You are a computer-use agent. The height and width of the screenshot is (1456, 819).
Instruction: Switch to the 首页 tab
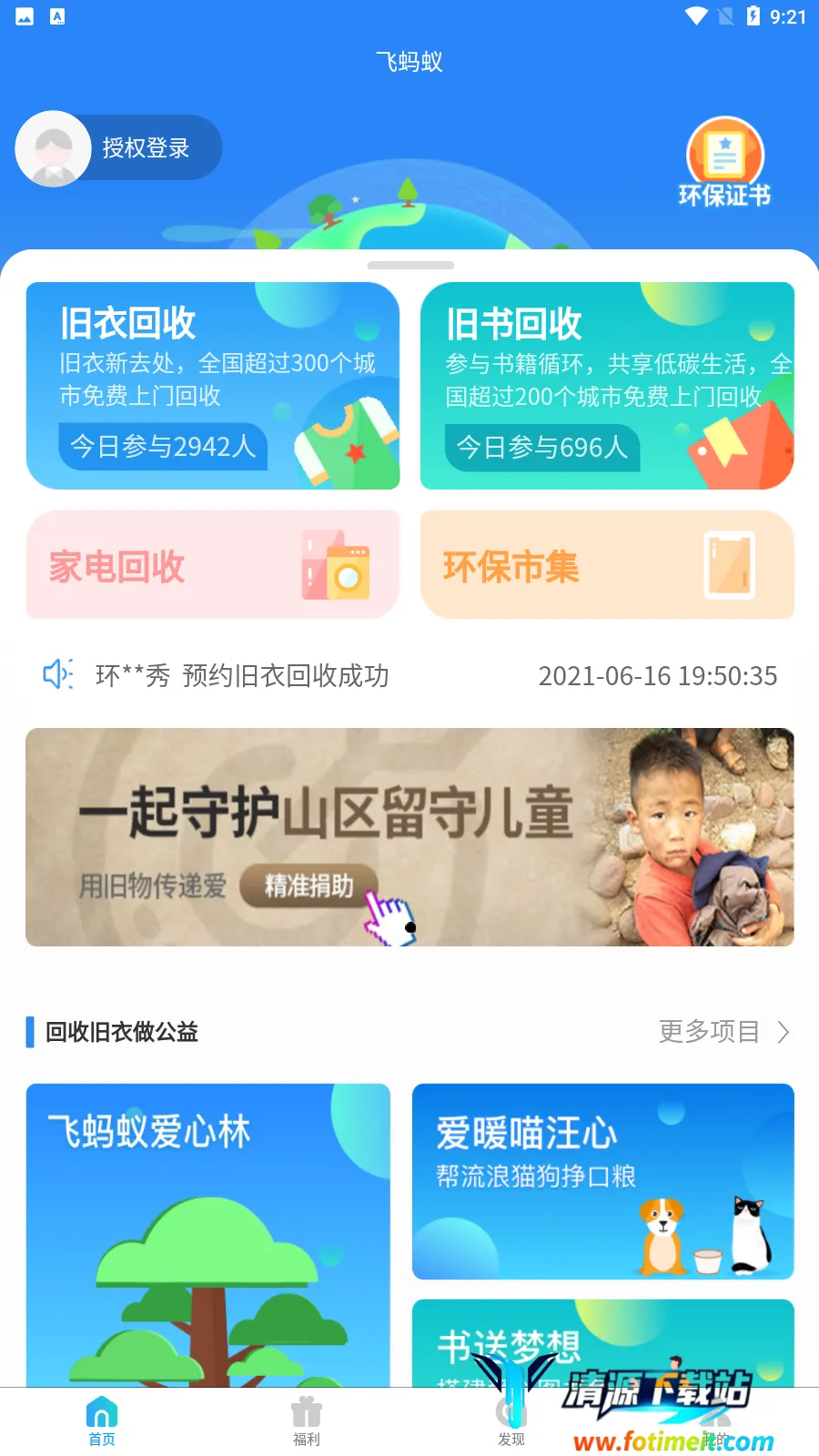pyautogui.click(x=102, y=1421)
